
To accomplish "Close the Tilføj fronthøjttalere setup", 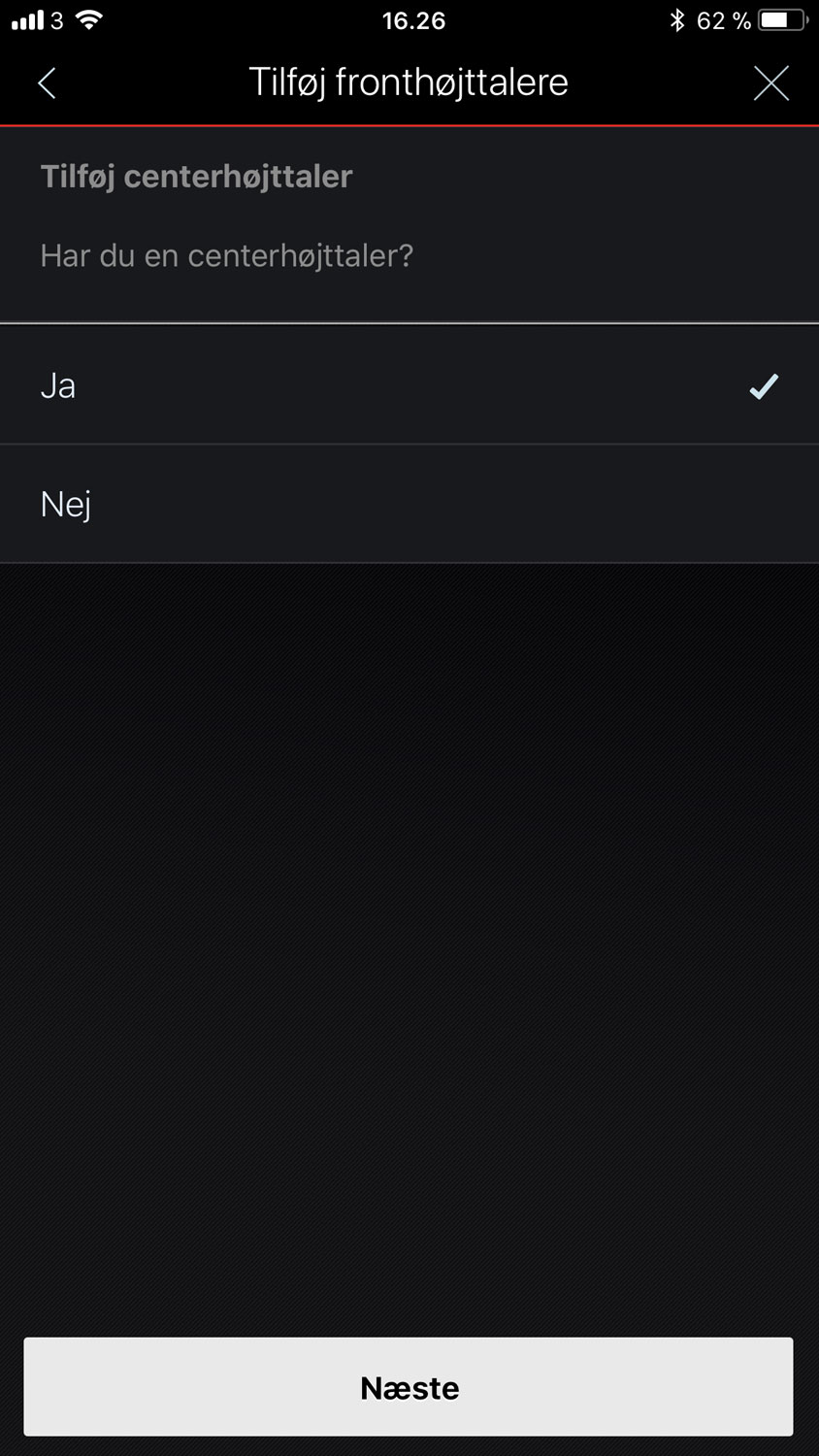I will 771,83.
